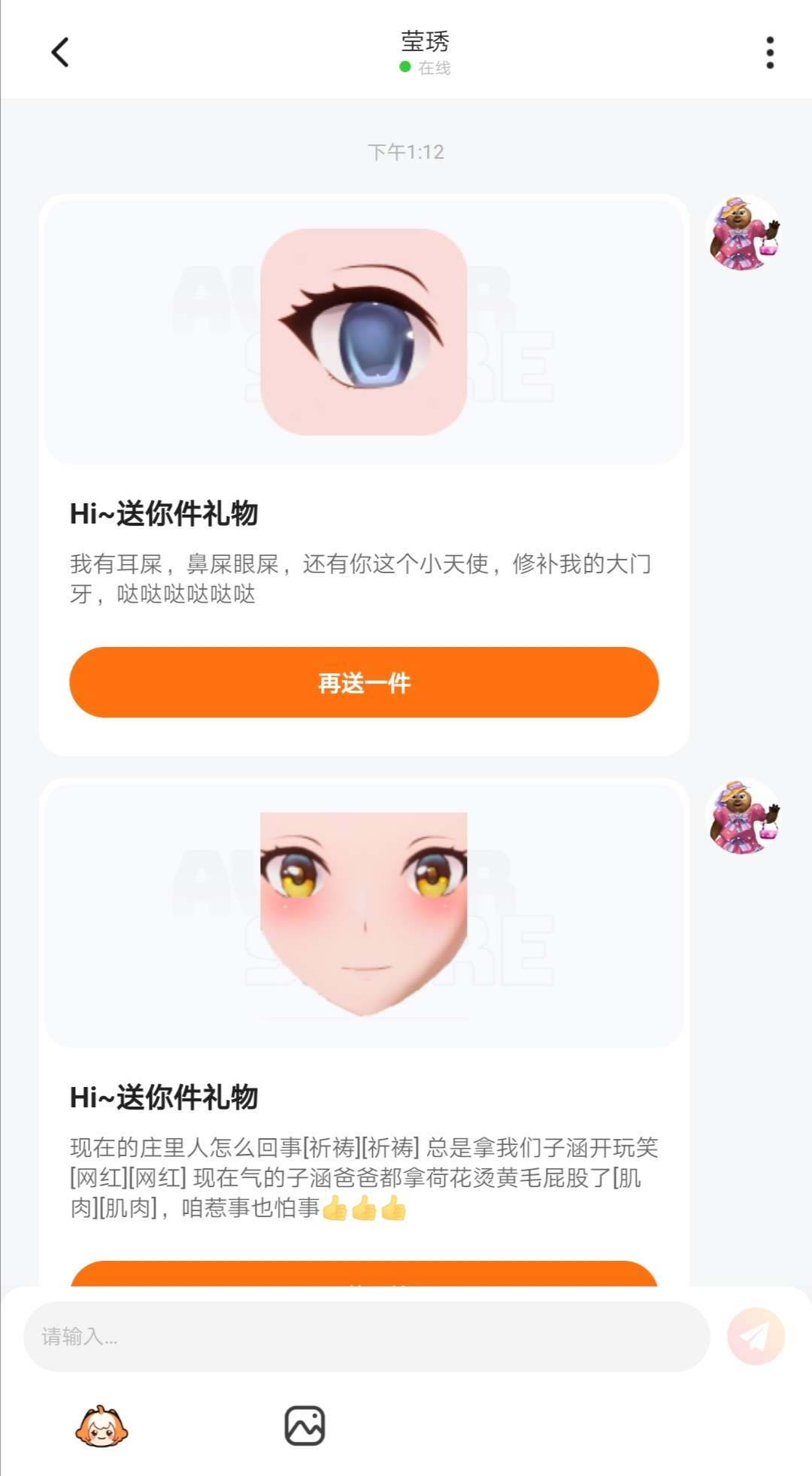Tap the 再送一件 button
The width and height of the screenshot is (812, 1476).
364,682
